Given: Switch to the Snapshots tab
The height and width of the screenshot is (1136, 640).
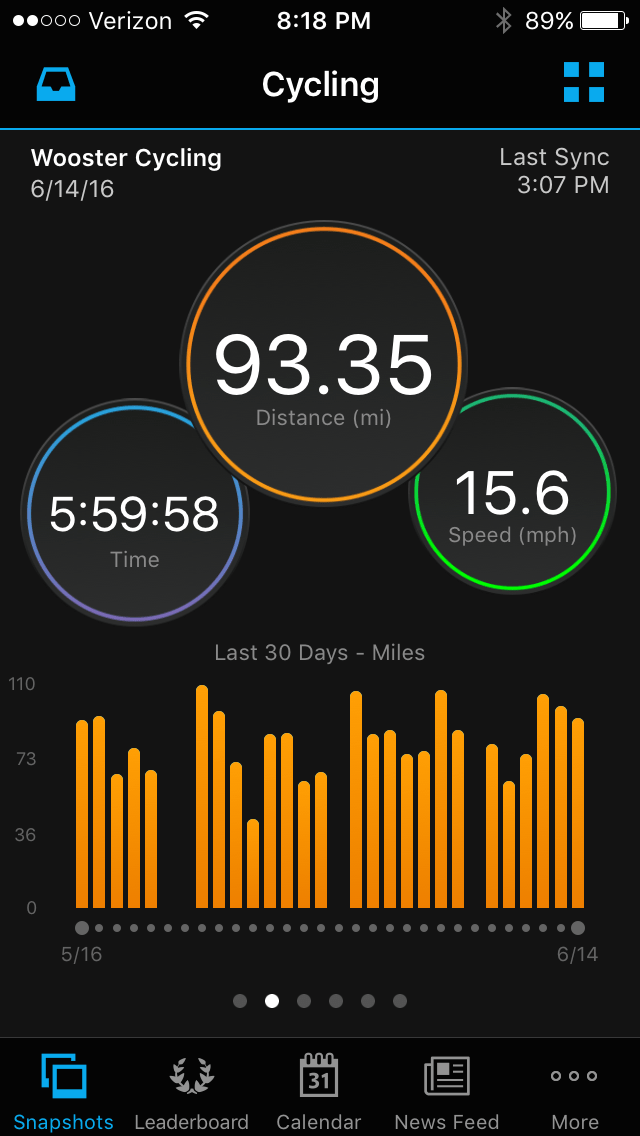Looking at the screenshot, I should click(63, 1091).
